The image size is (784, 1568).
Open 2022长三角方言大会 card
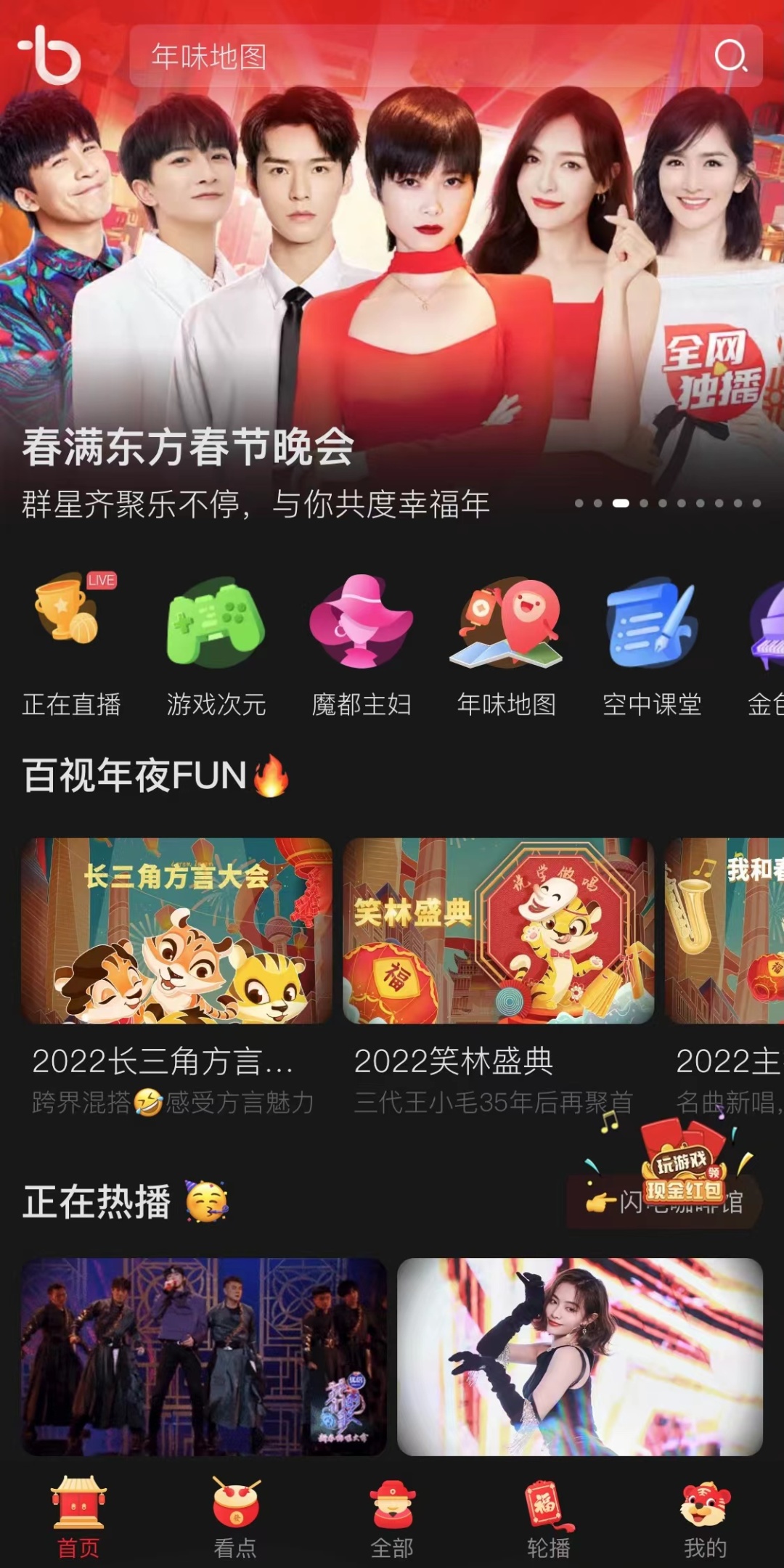click(x=176, y=931)
